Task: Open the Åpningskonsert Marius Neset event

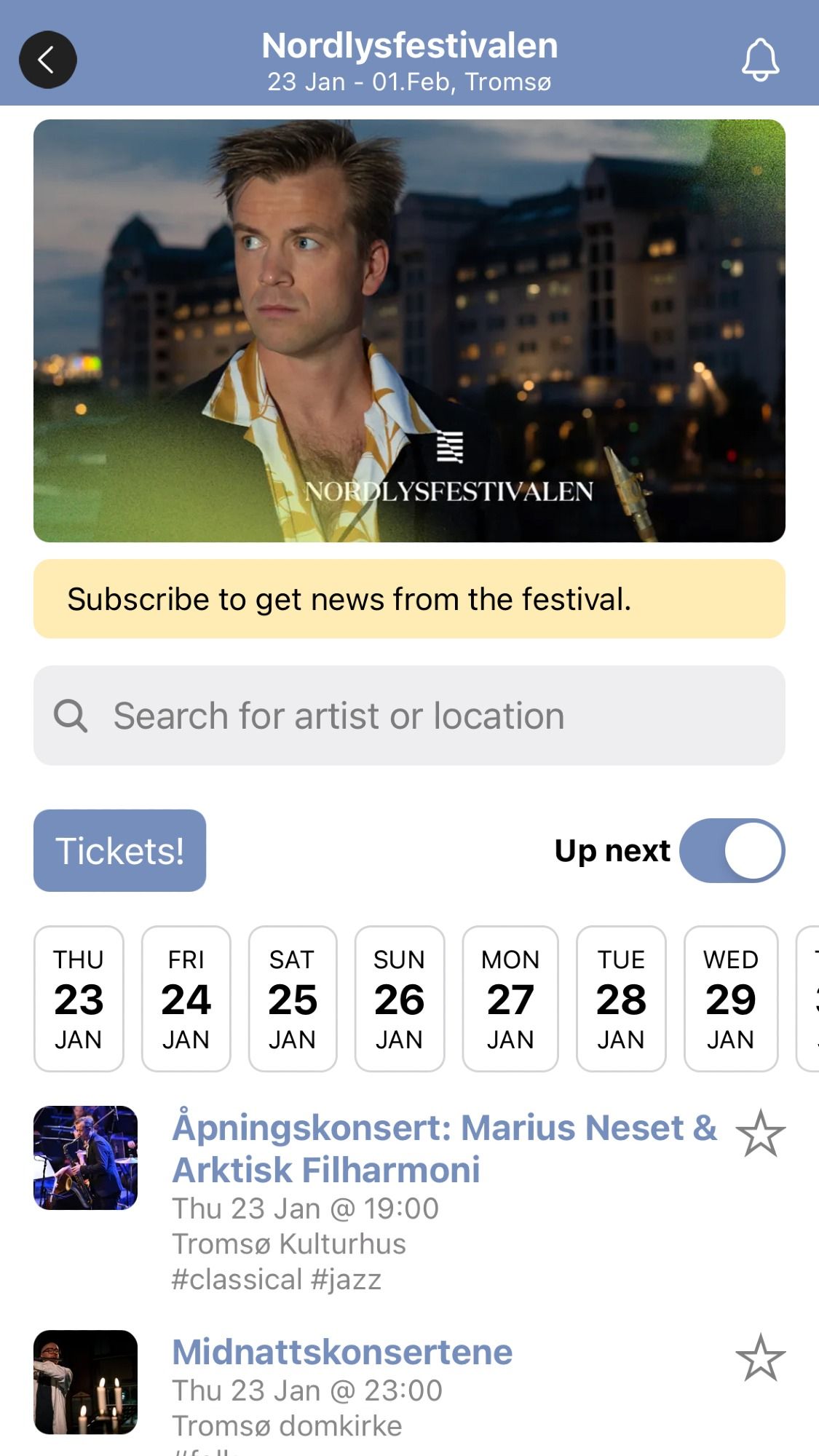Action: pyautogui.click(x=444, y=1149)
